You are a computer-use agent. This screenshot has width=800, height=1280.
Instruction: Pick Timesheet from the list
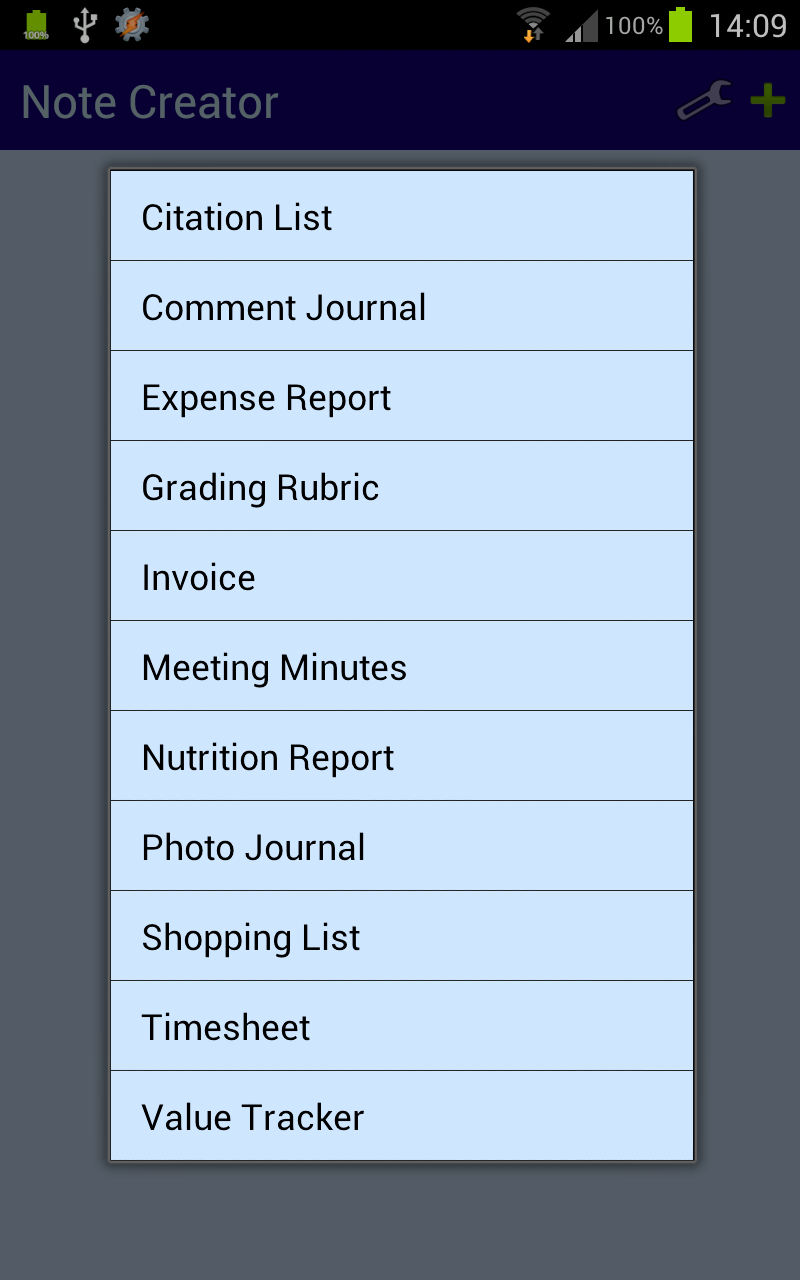coord(401,1027)
